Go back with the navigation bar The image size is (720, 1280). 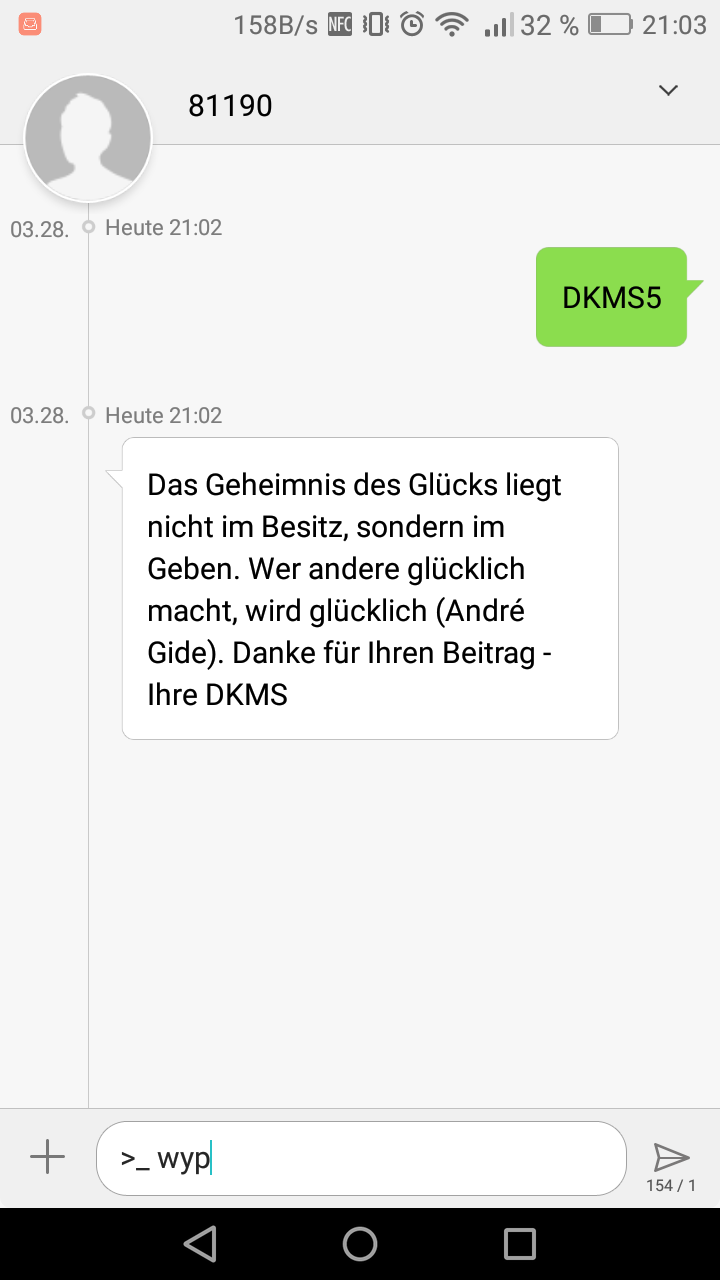[200, 1244]
